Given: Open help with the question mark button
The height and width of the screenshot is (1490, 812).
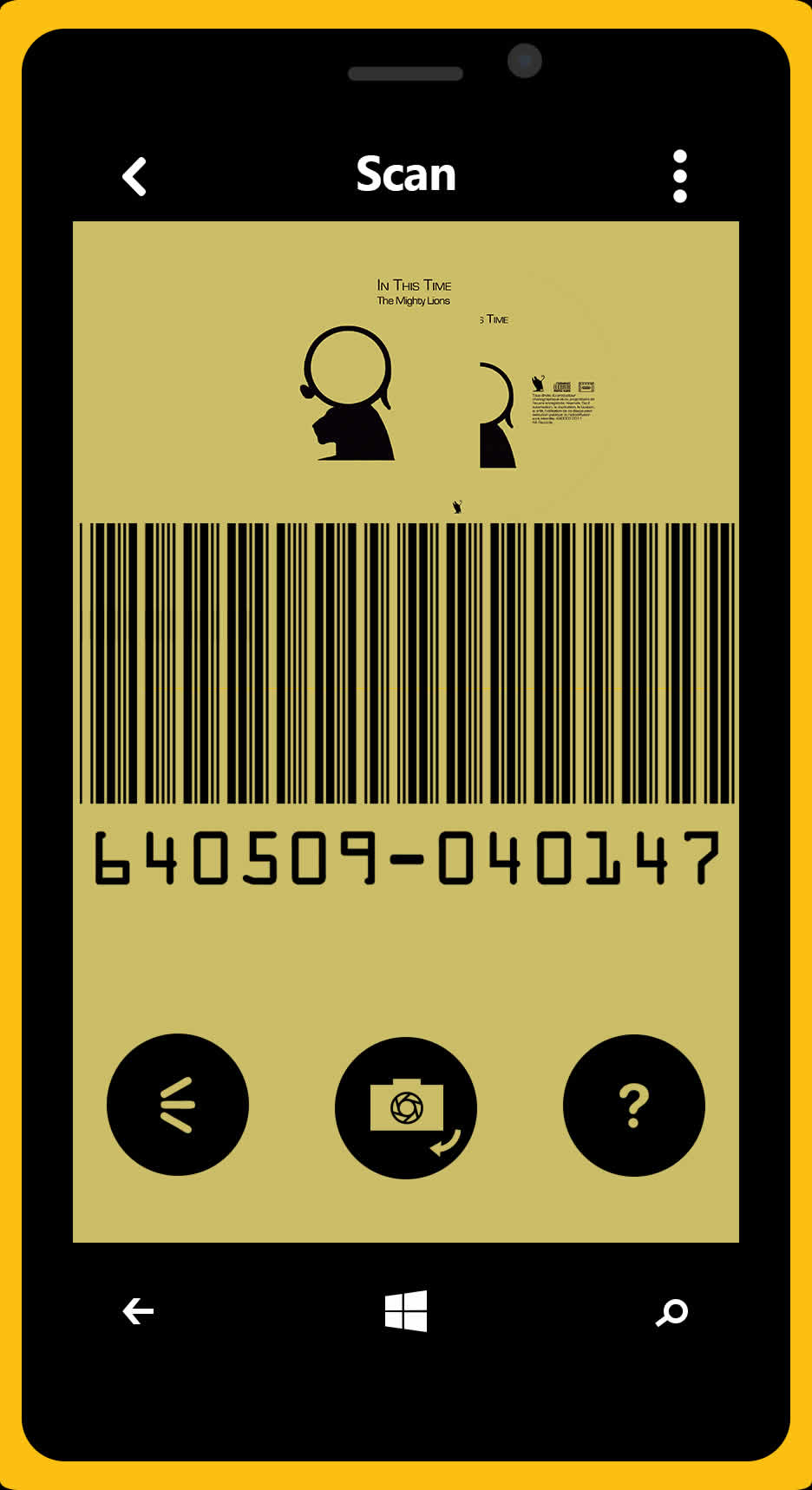Looking at the screenshot, I should (633, 1105).
